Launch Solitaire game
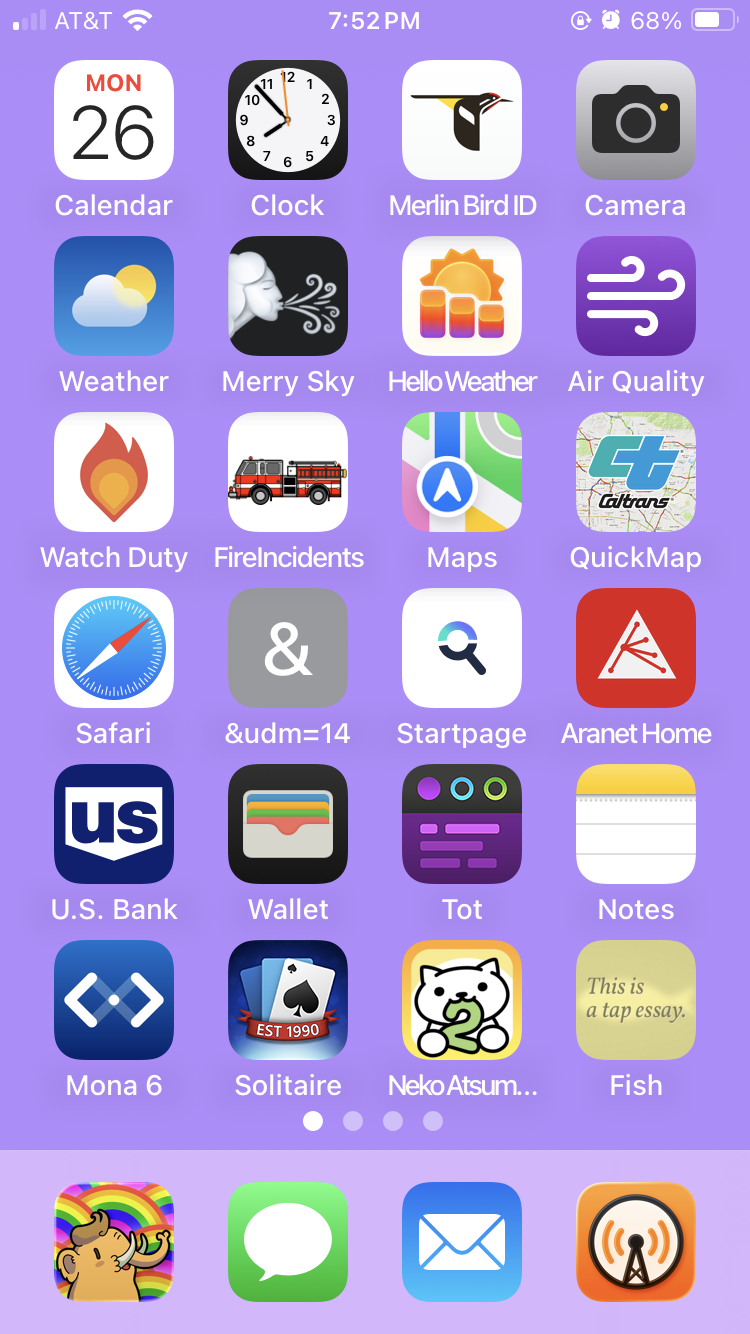 287,1000
